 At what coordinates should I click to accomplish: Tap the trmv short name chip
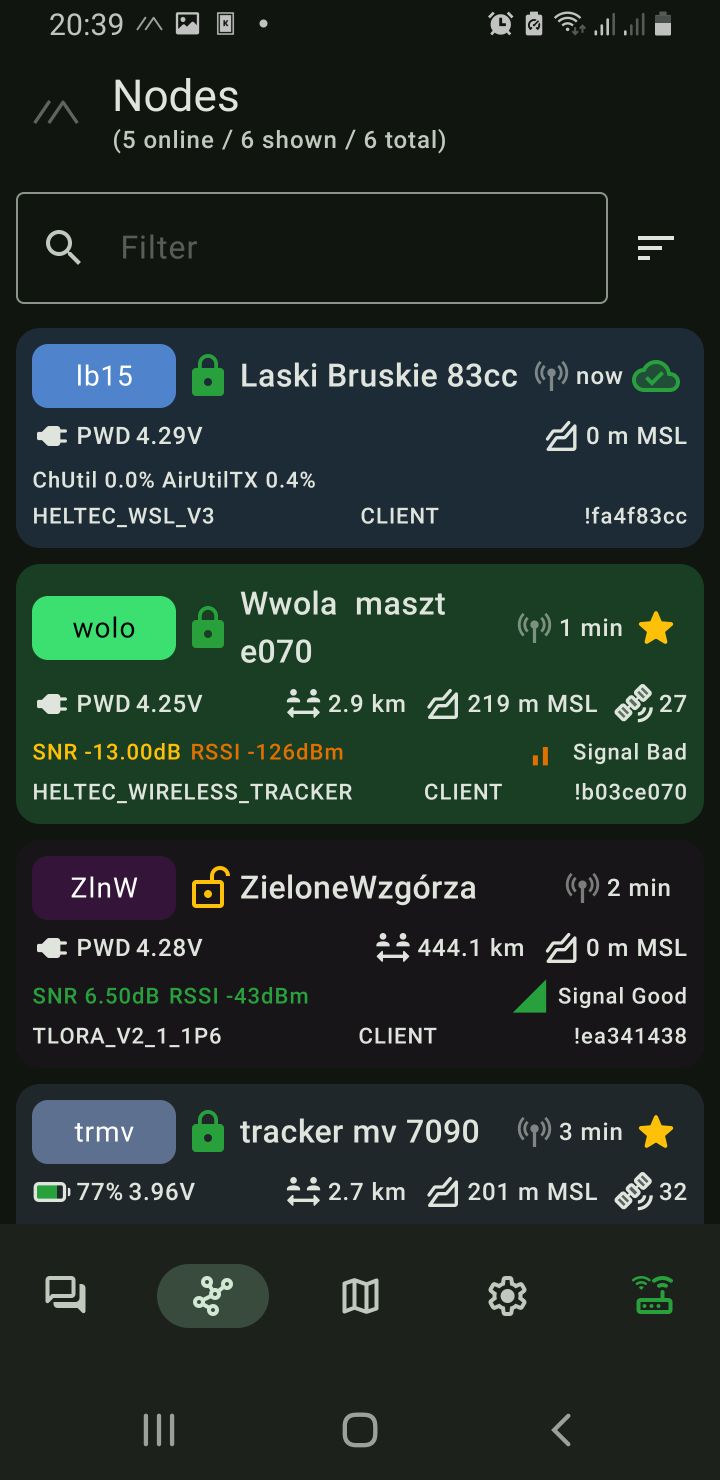(104, 1132)
